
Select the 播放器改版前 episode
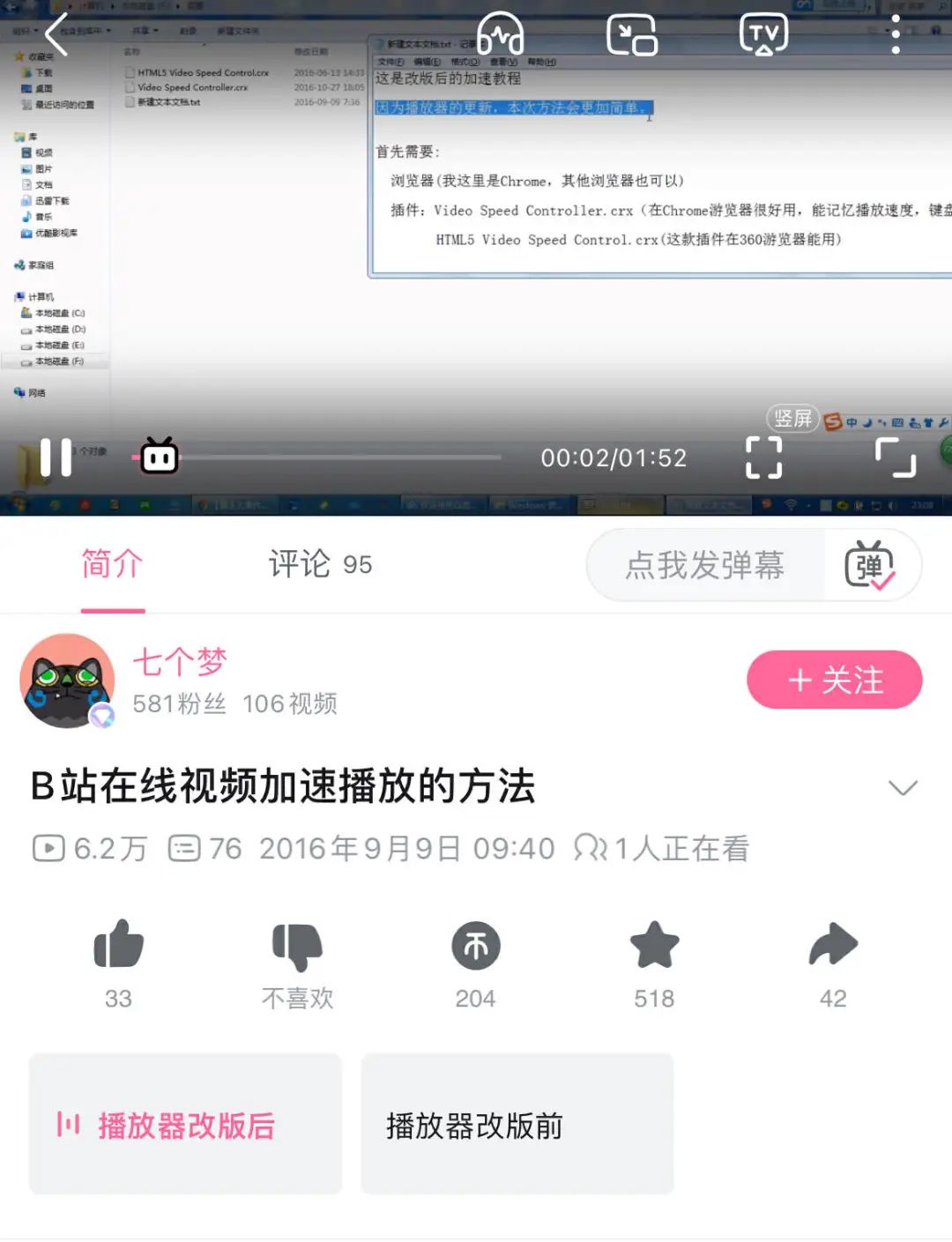pos(517,1124)
